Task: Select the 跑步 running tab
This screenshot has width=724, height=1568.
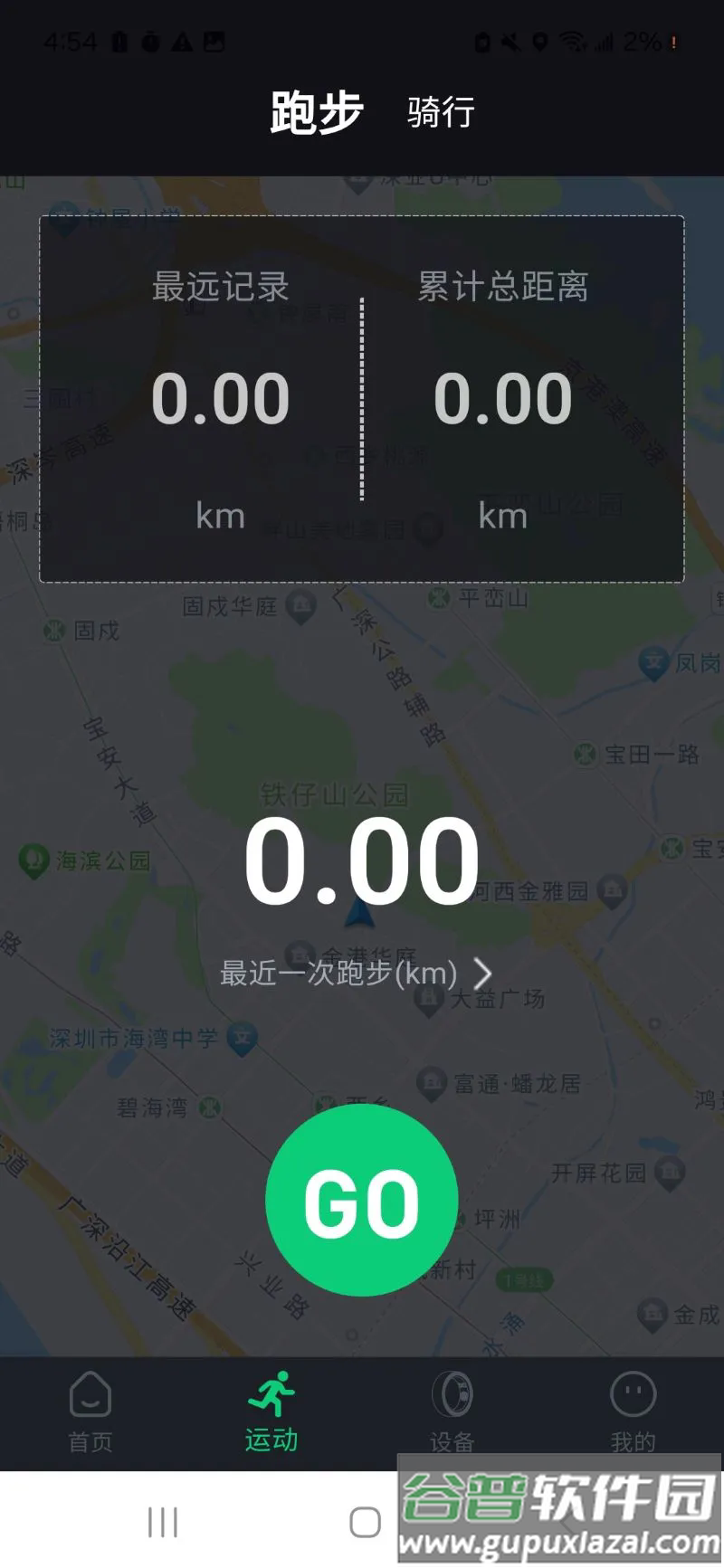Action: pyautogui.click(x=314, y=109)
